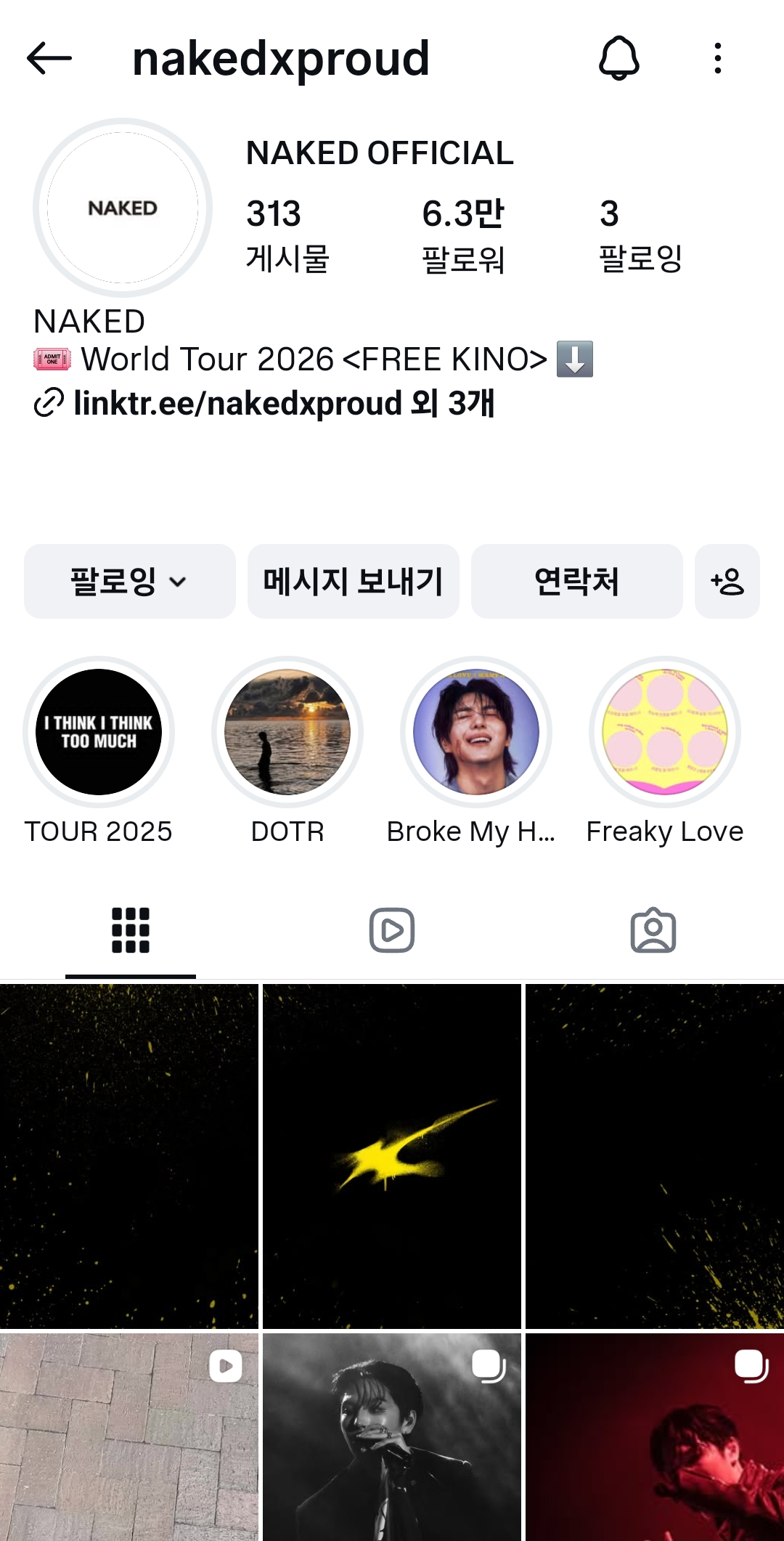Select the posts grid tab
Viewport: 784px width, 1541px height.
(131, 930)
